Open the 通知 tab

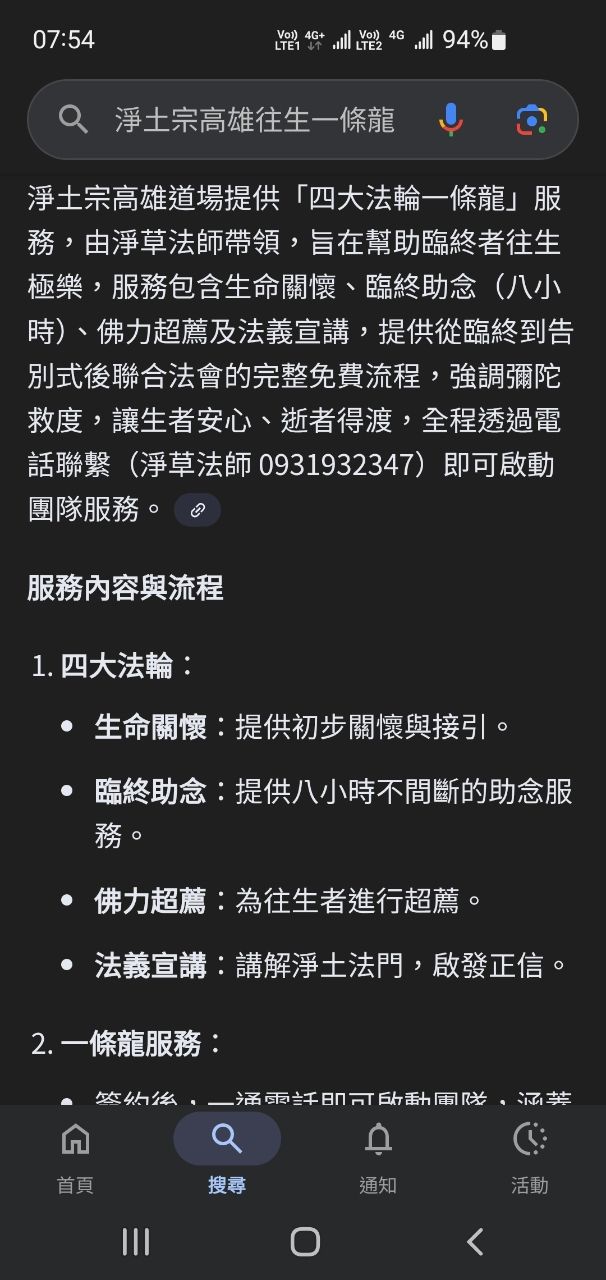click(378, 1157)
